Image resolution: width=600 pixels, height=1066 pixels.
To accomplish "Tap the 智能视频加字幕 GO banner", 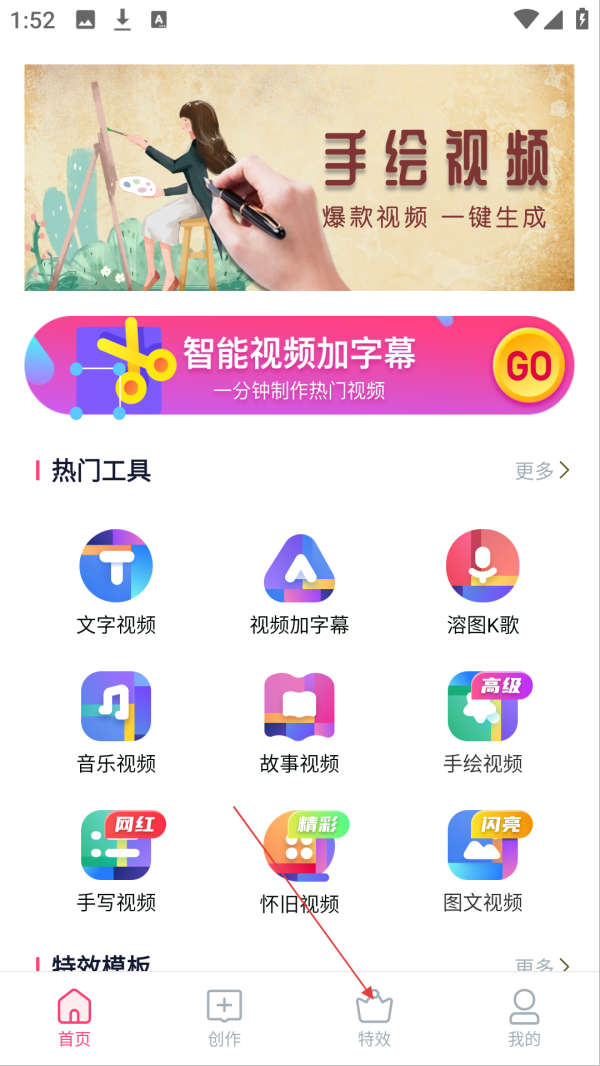I will (x=299, y=366).
